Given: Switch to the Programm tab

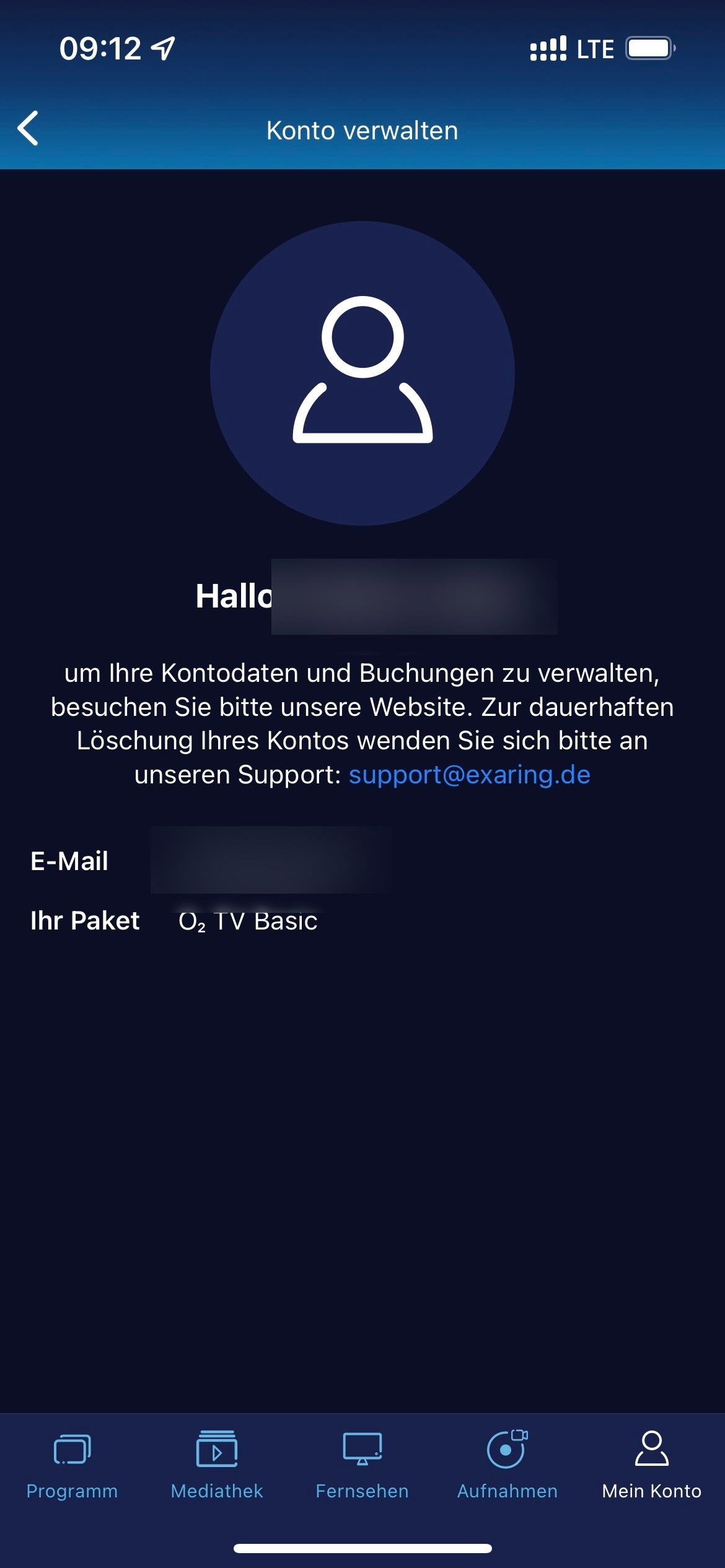Looking at the screenshot, I should (72, 1464).
